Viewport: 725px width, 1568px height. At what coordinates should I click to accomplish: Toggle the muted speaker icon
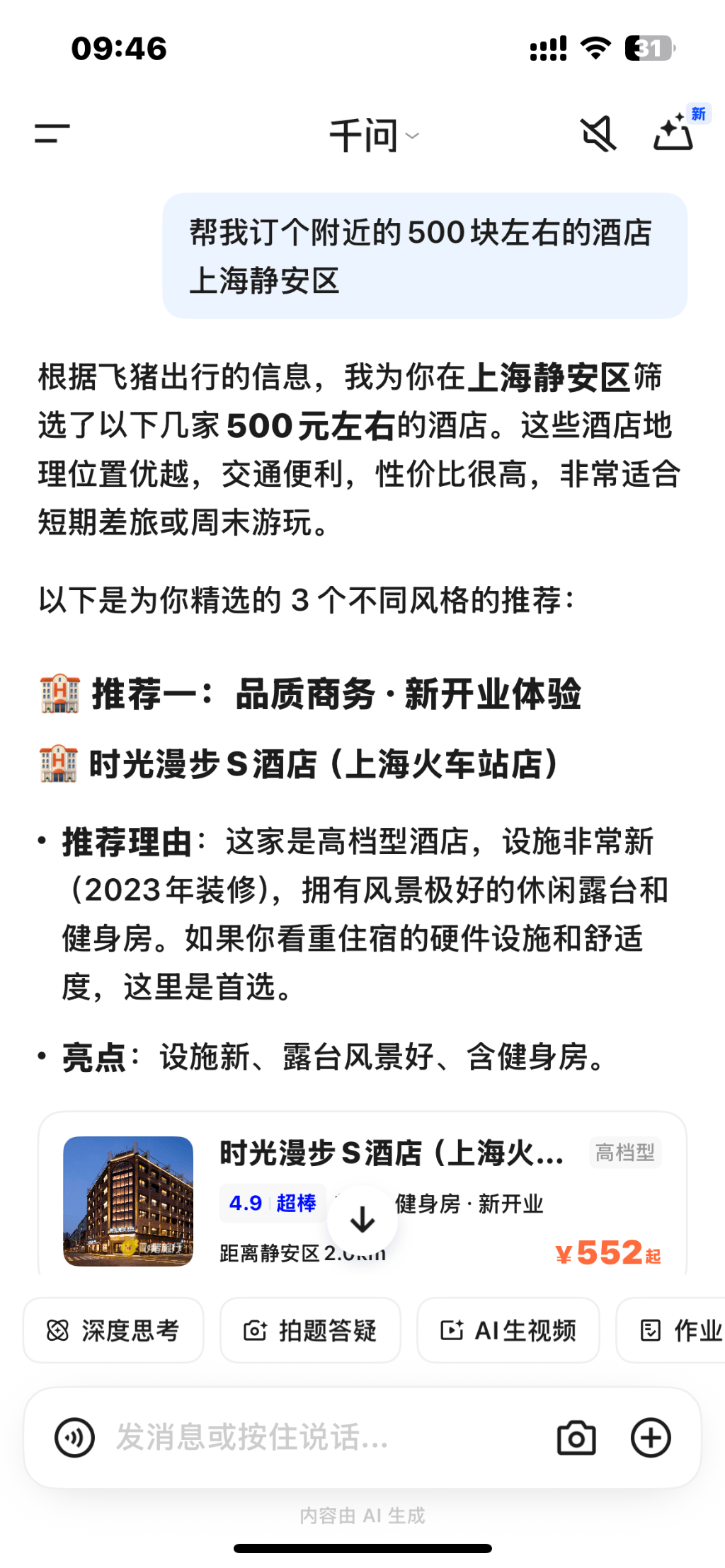(598, 134)
